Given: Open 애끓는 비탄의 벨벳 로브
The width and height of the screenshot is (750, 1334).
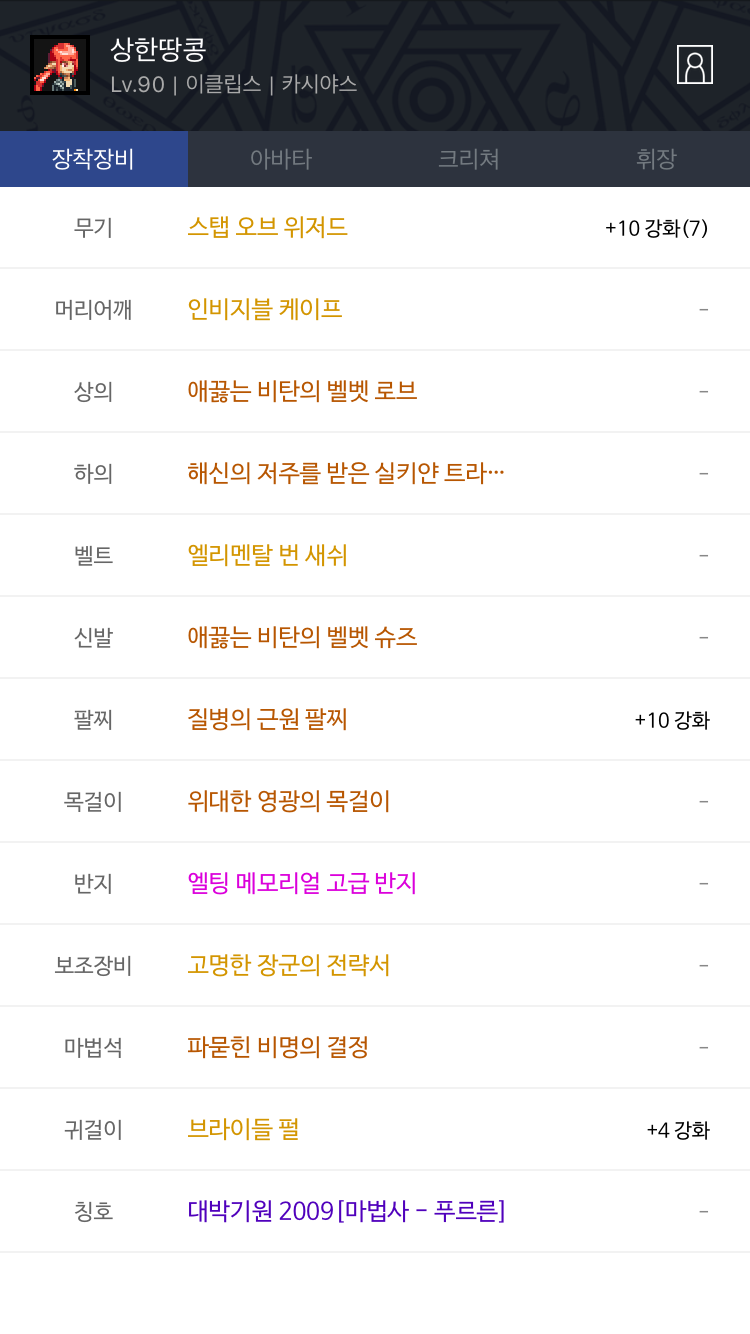Looking at the screenshot, I should 375,392.
